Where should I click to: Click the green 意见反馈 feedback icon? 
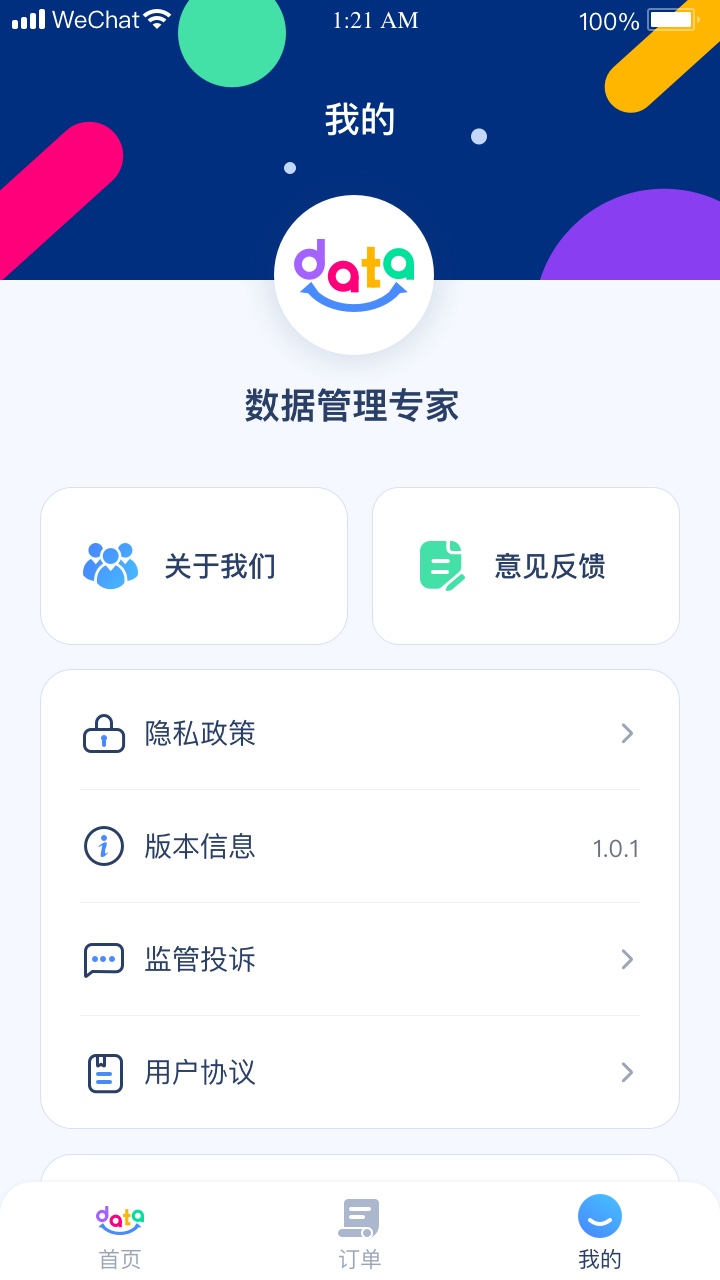point(440,565)
